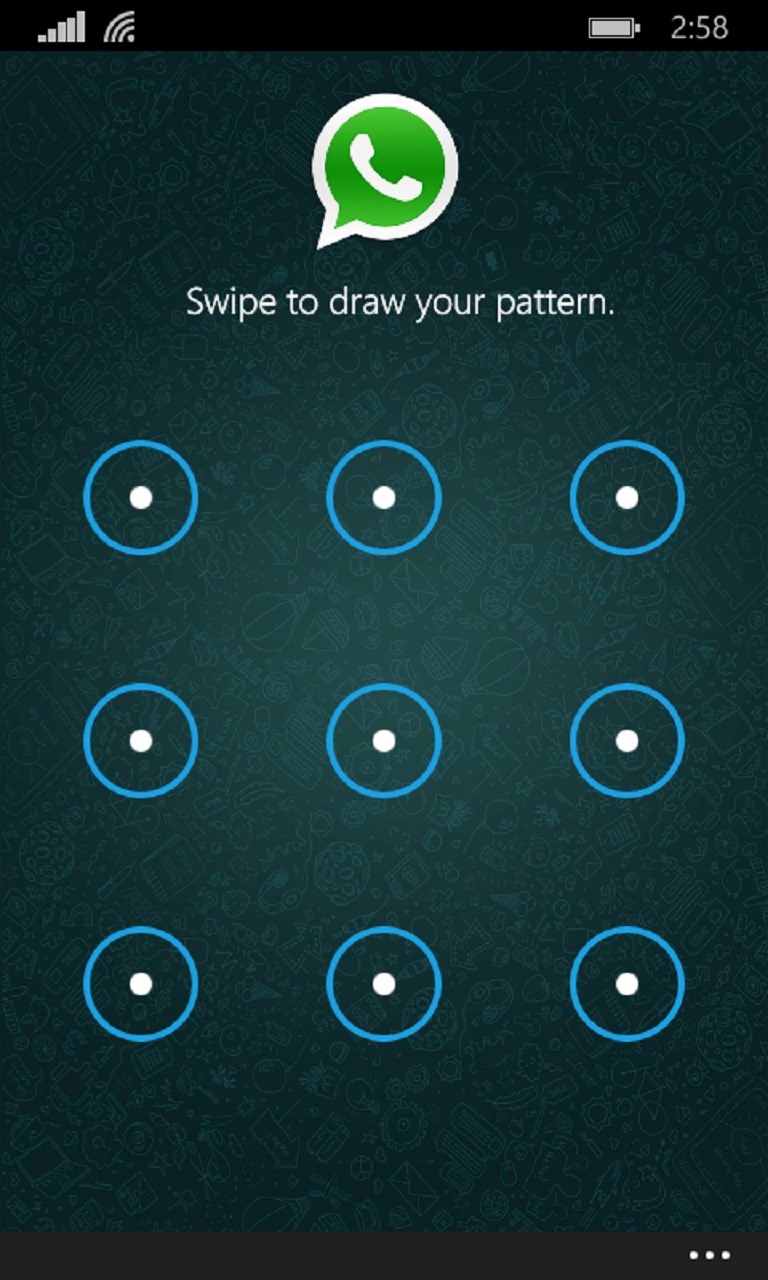Touch the middle-right pattern dot
768x1280 pixels.
[x=627, y=740]
